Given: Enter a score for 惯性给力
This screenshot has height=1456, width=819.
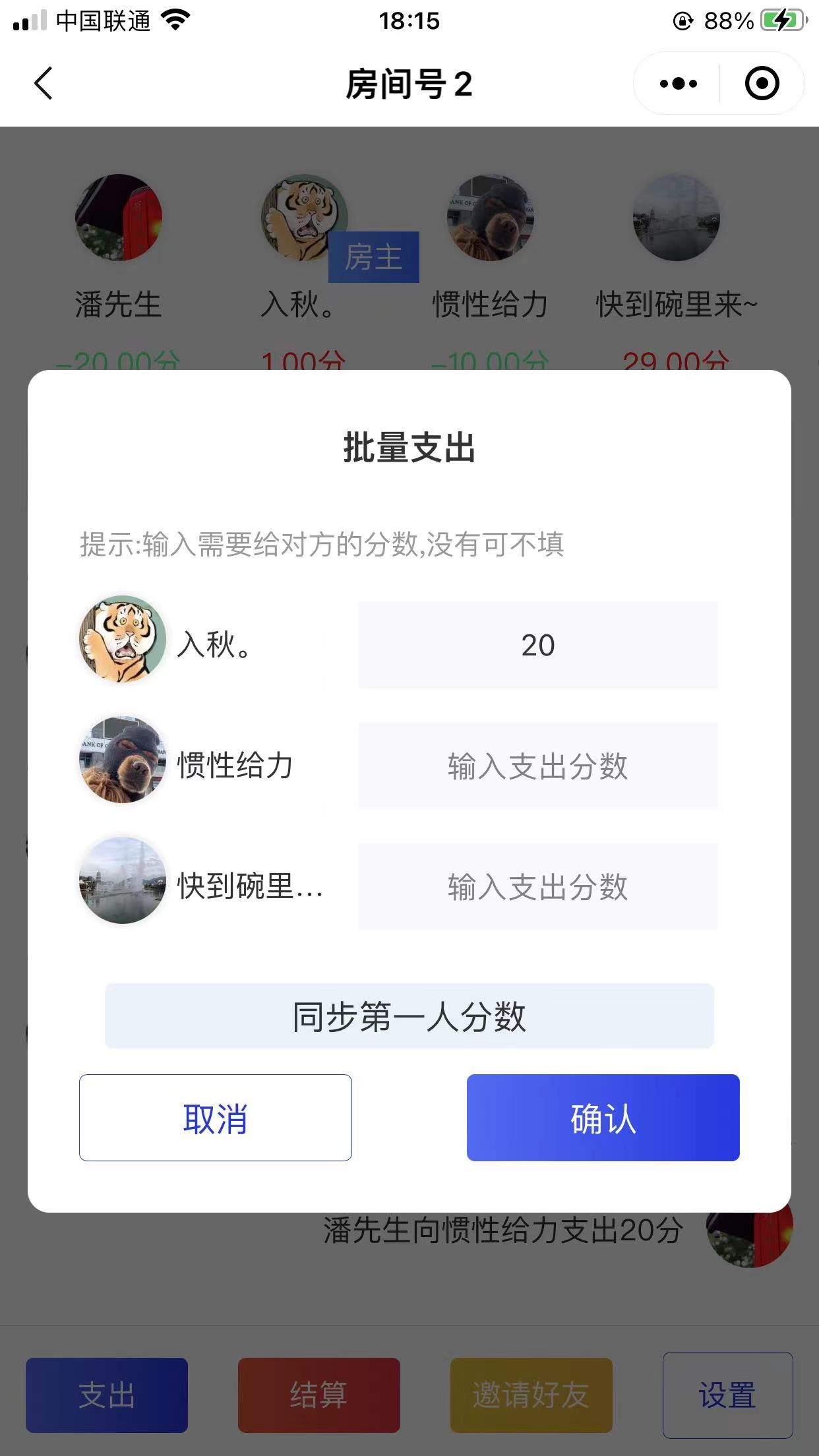Looking at the screenshot, I should [x=537, y=766].
